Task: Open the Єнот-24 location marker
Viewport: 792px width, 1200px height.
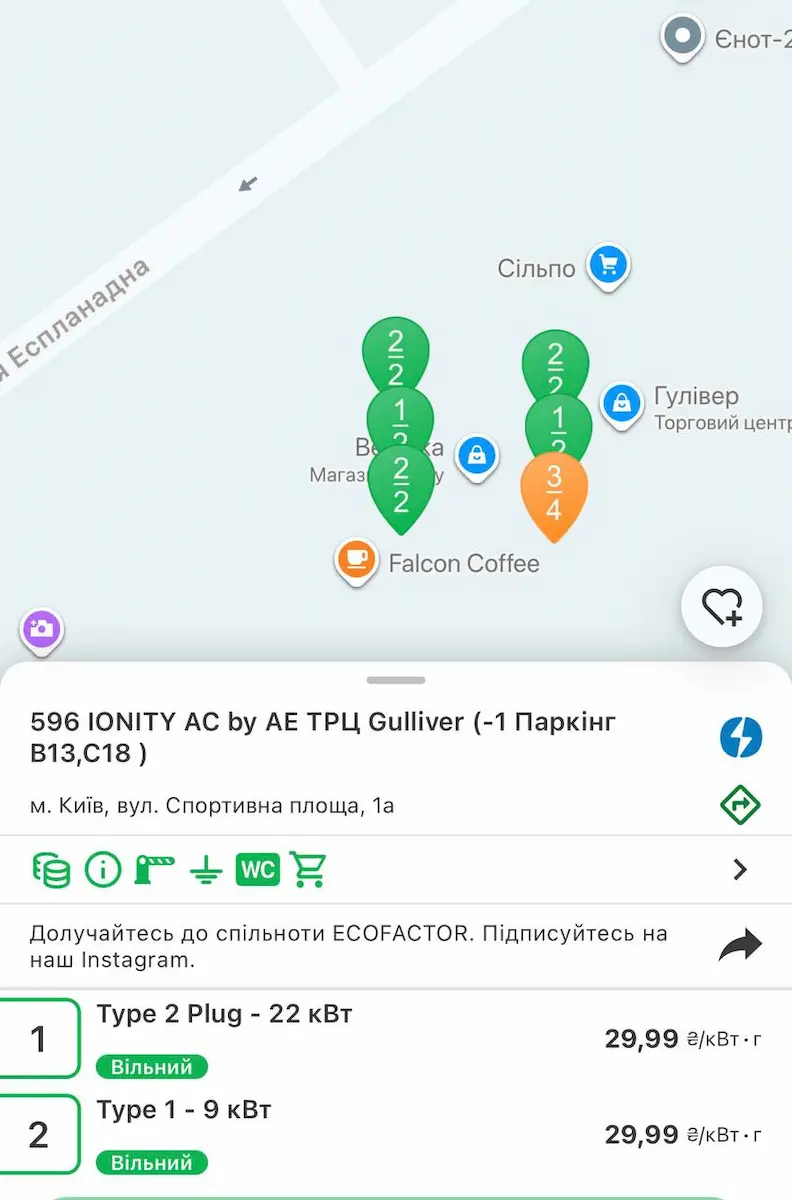Action: tap(683, 37)
